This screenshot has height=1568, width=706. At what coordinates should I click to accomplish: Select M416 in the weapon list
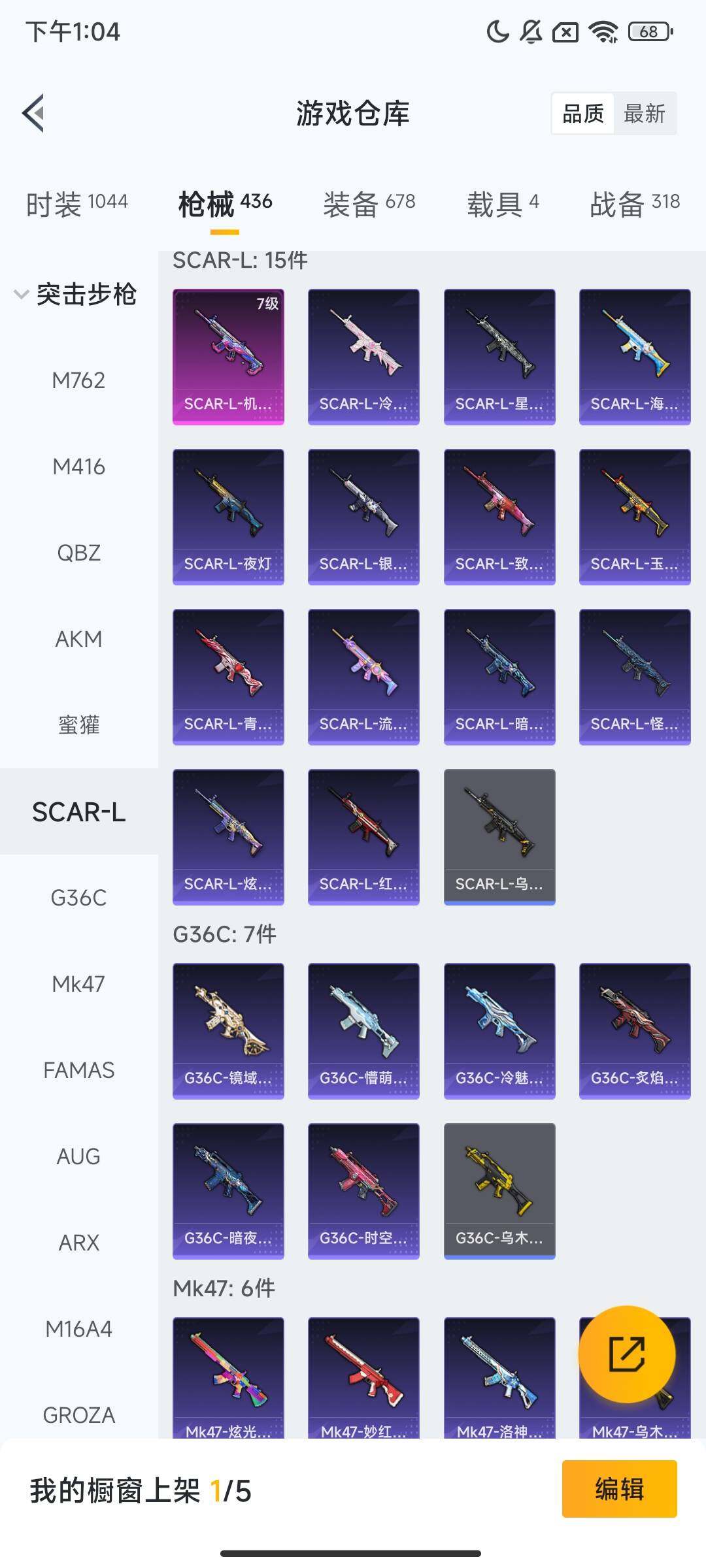click(78, 466)
